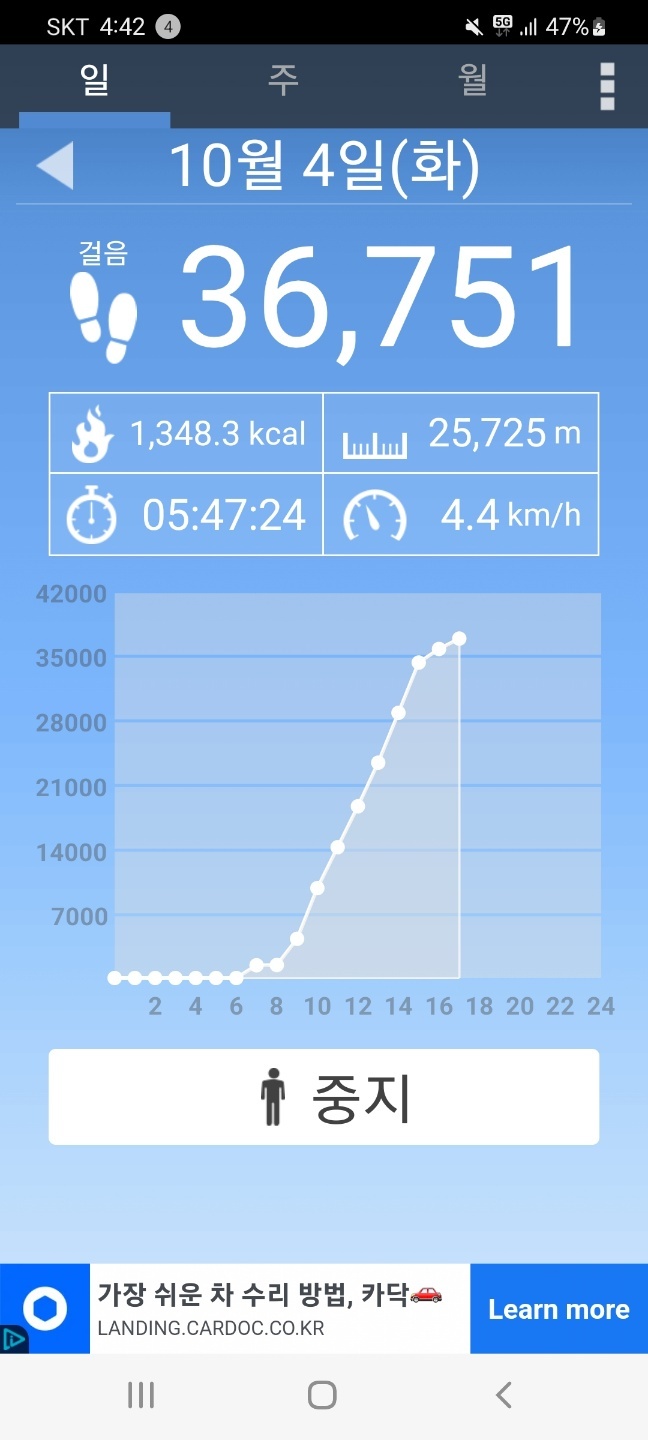
Task: Open the three-dot overflow menu
Action: [607, 86]
